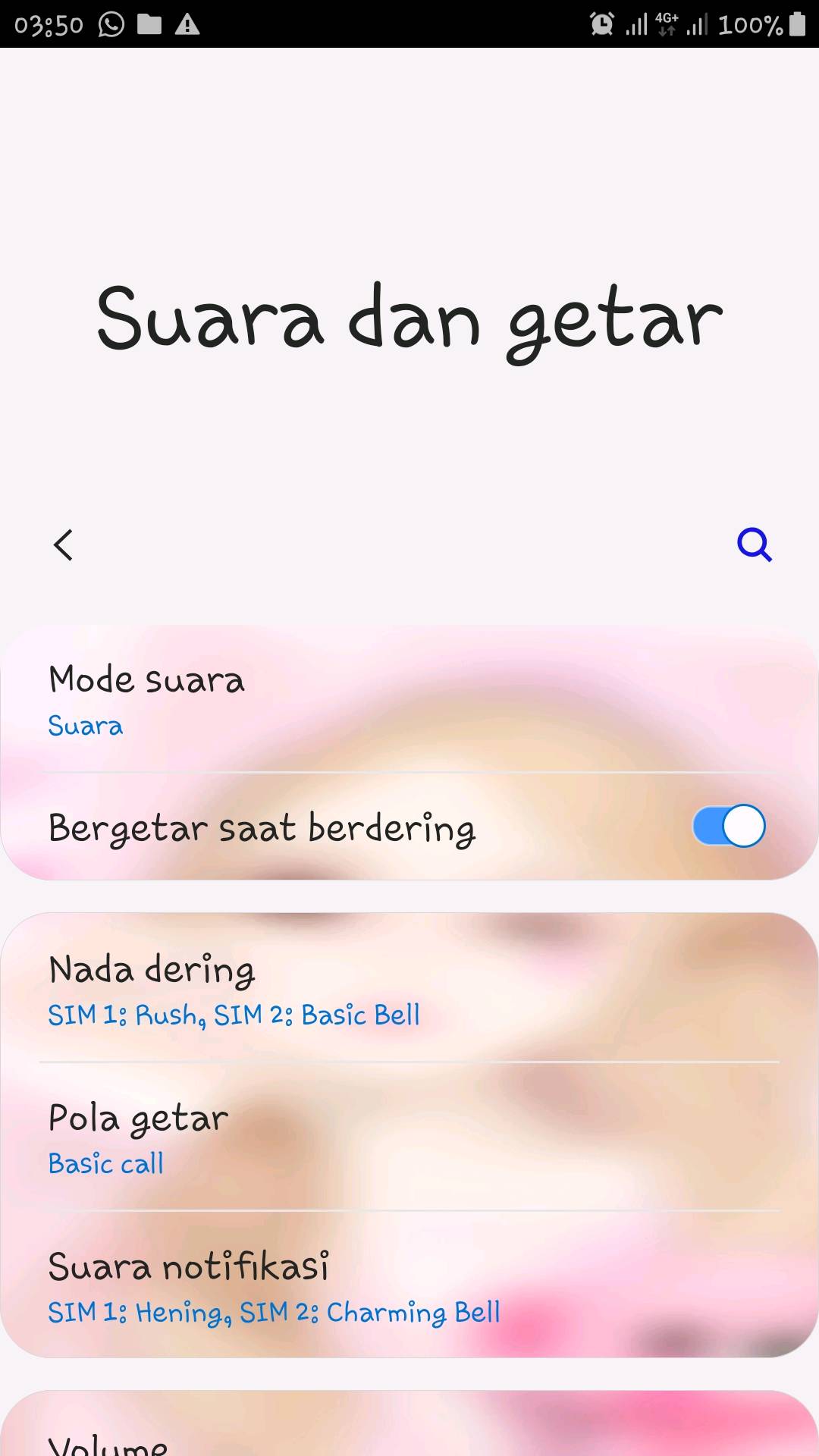
Task: Toggle Bergetar saat berdering switch
Action: [729, 826]
